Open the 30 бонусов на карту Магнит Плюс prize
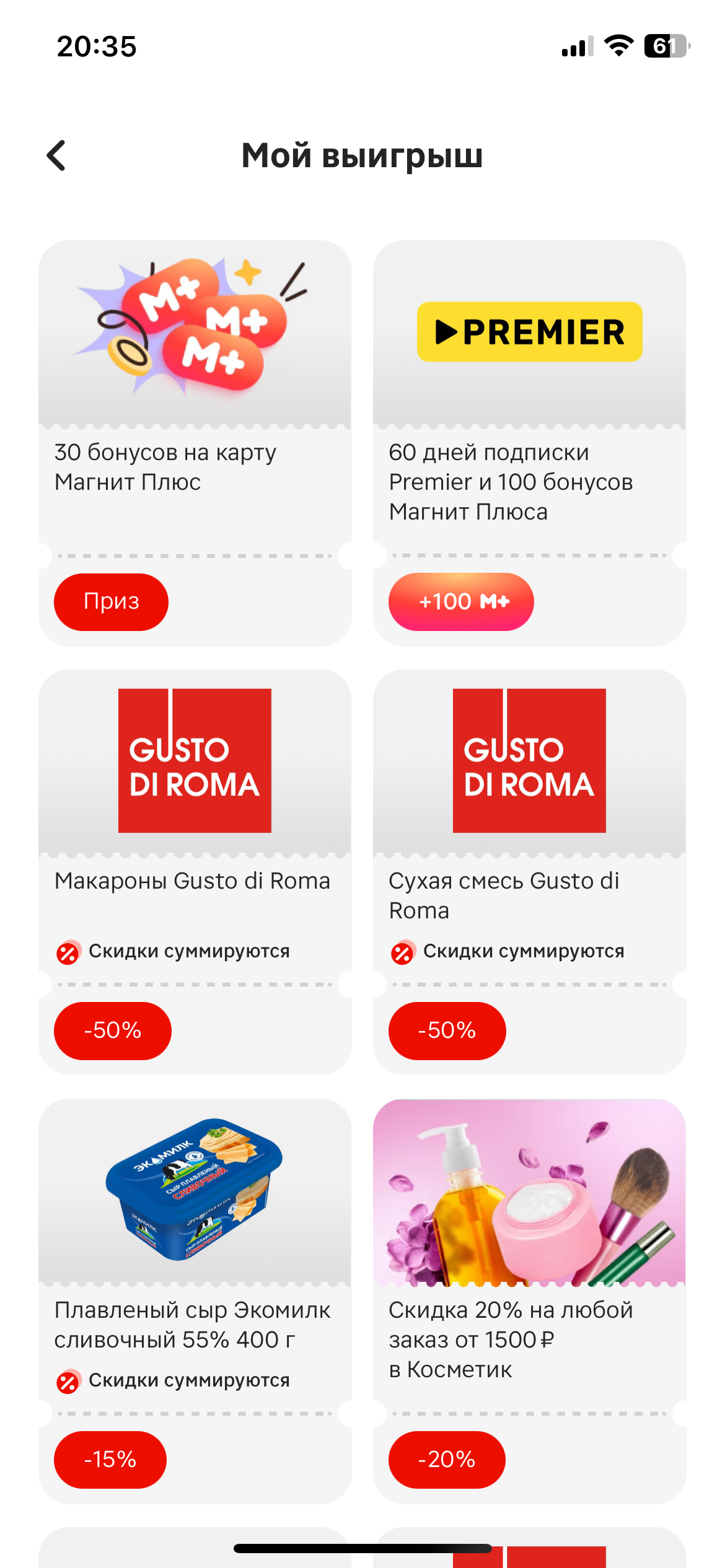This screenshot has height=1568, width=725. (x=195, y=443)
